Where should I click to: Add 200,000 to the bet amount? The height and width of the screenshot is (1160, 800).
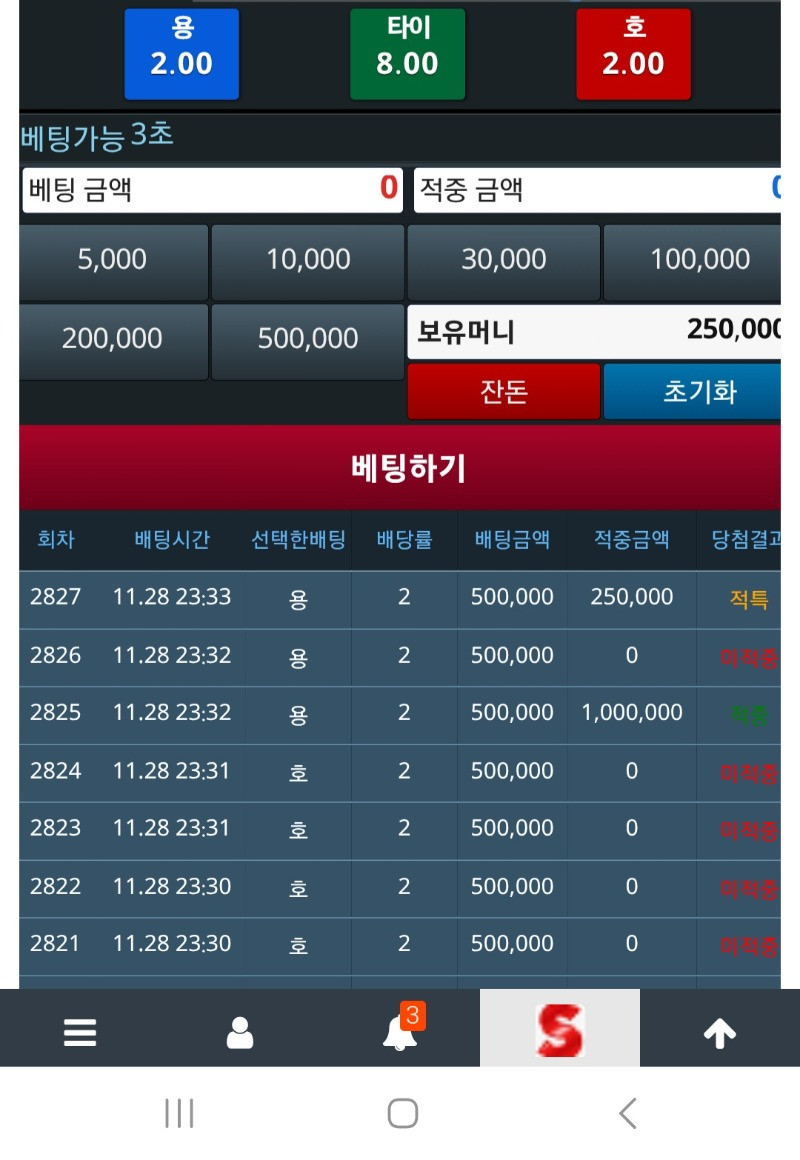click(113, 340)
